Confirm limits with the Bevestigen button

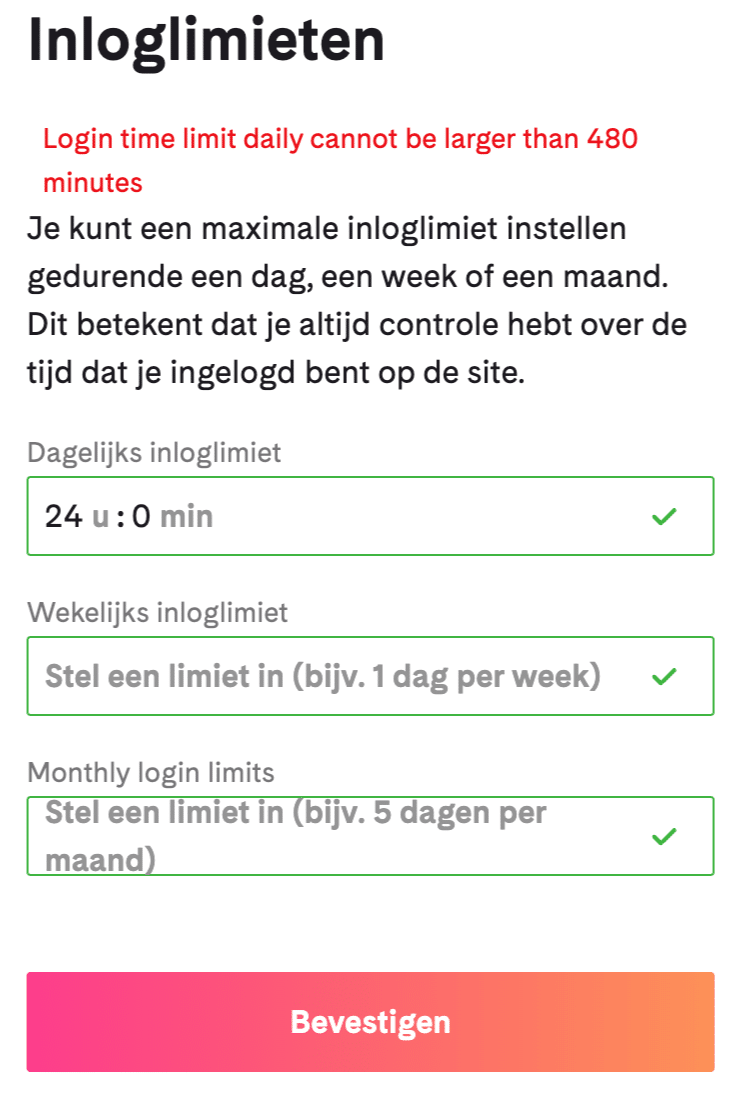tap(370, 1022)
